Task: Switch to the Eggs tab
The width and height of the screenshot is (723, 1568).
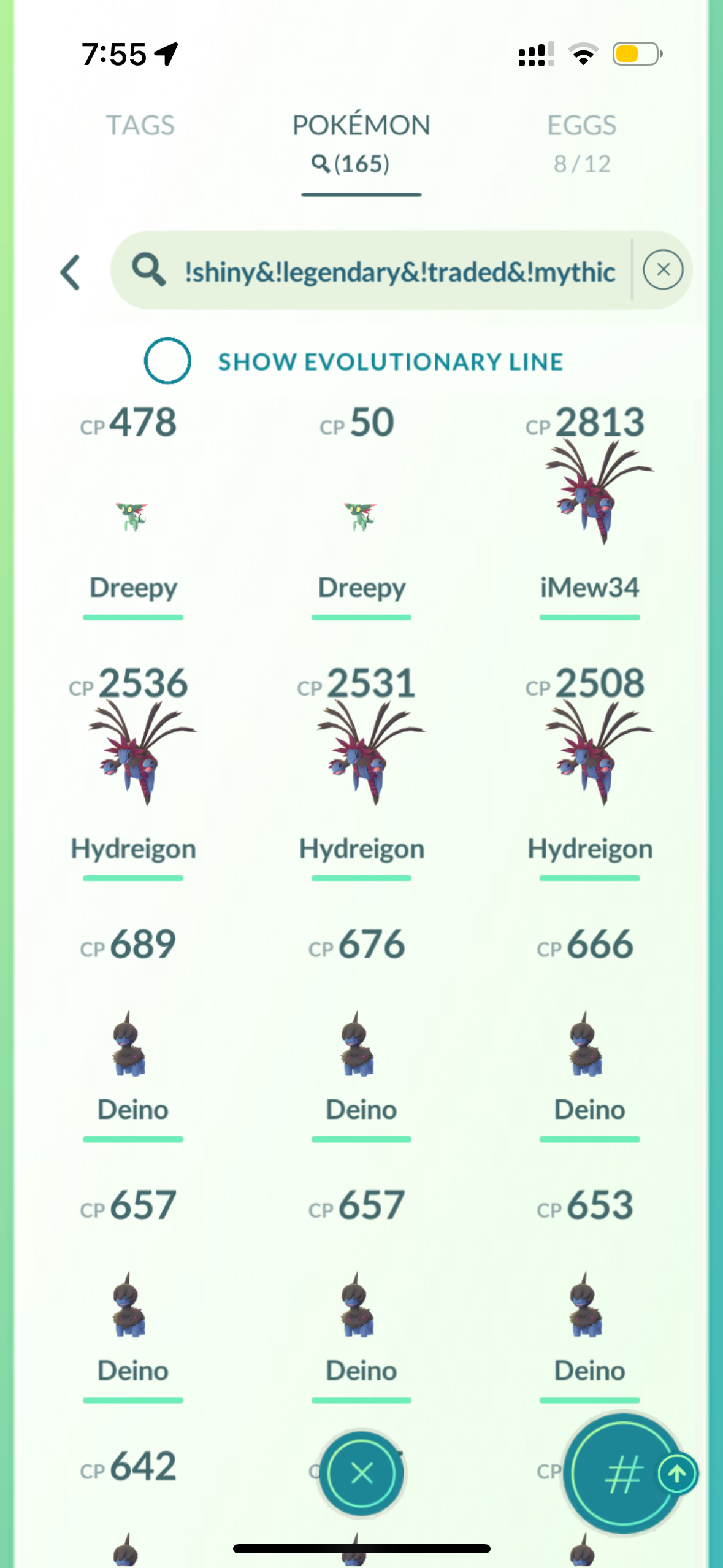Action: pyautogui.click(x=581, y=141)
